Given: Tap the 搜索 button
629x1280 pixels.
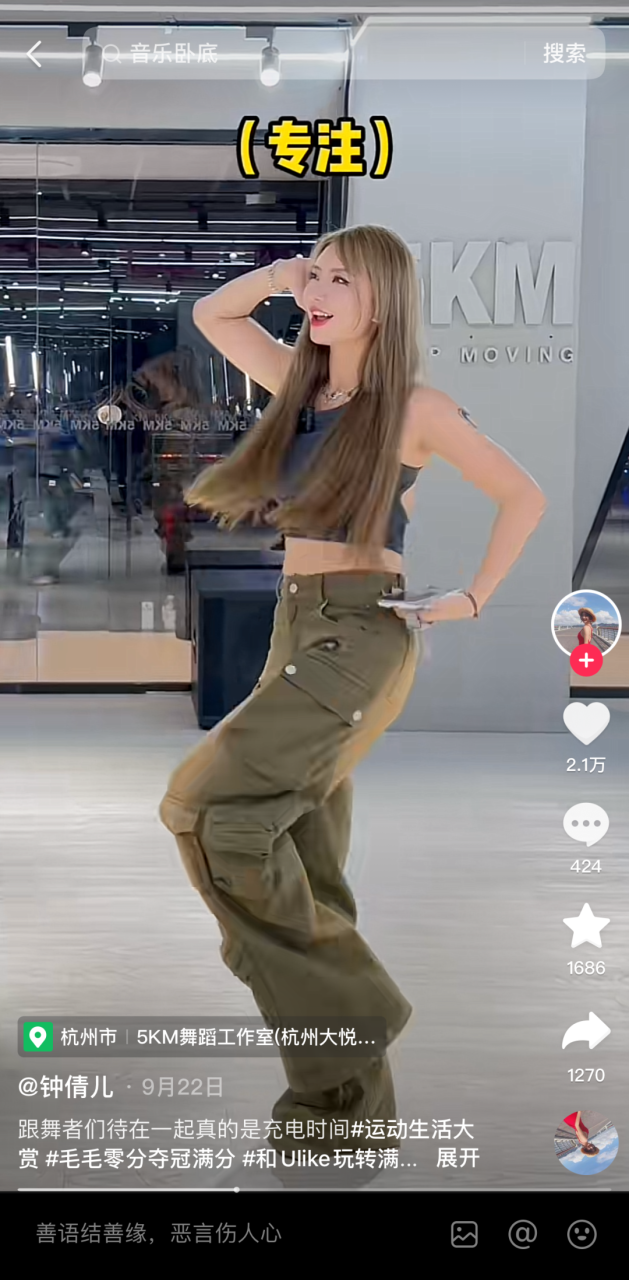Looking at the screenshot, I should click(564, 54).
